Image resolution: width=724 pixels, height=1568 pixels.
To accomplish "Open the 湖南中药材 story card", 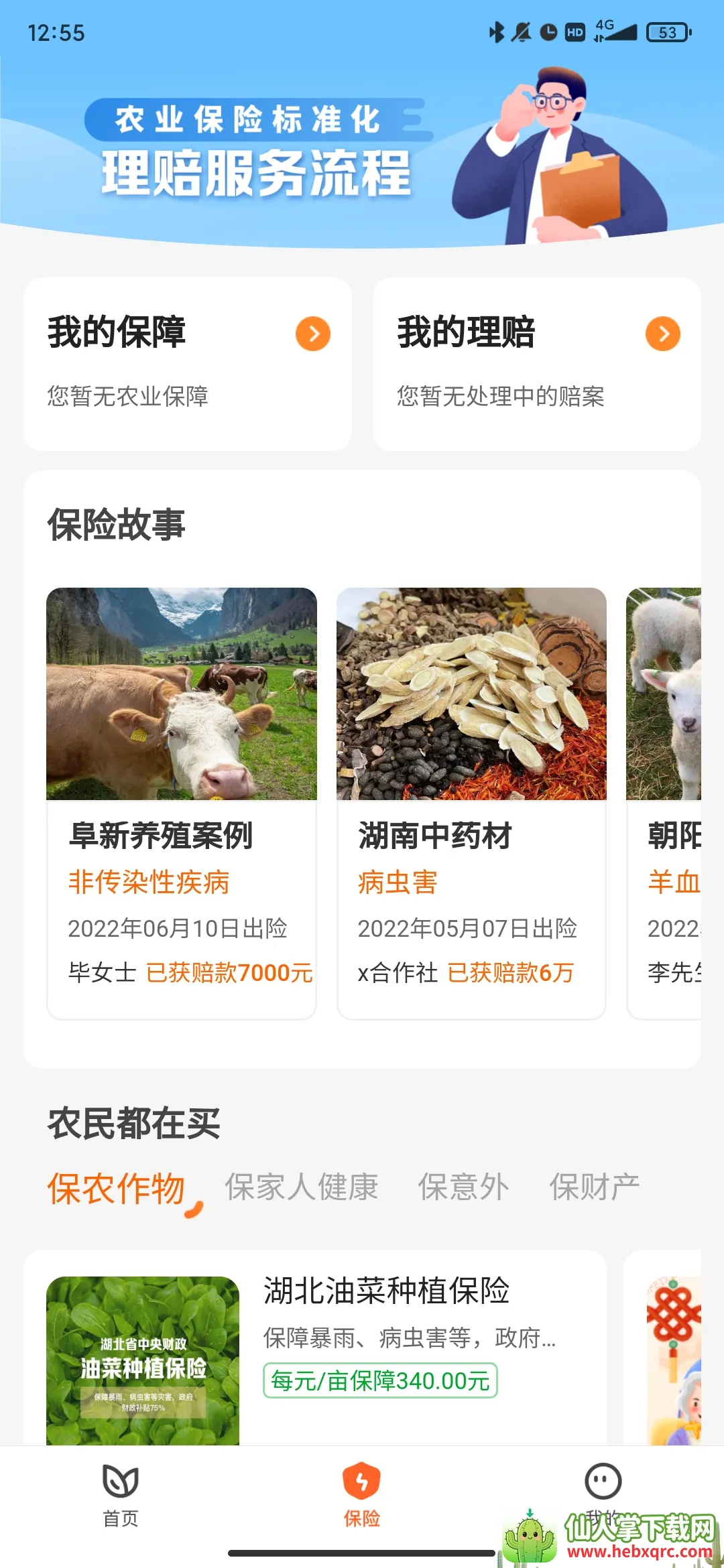I will pyautogui.click(x=471, y=803).
